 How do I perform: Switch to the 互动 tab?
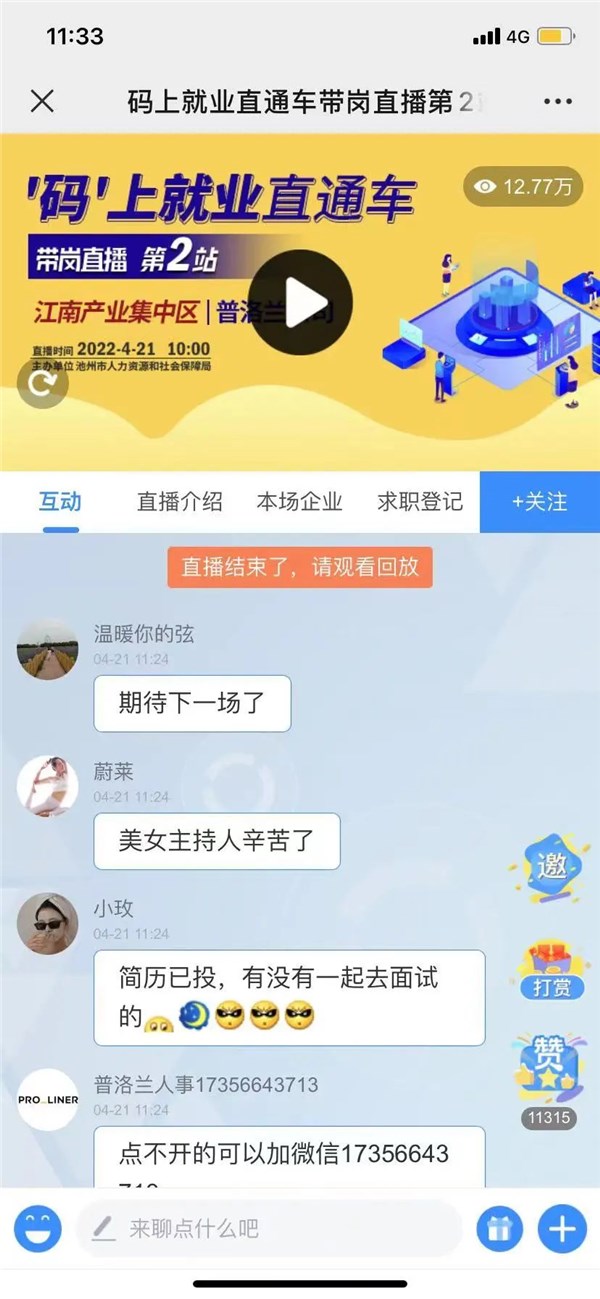[60, 502]
